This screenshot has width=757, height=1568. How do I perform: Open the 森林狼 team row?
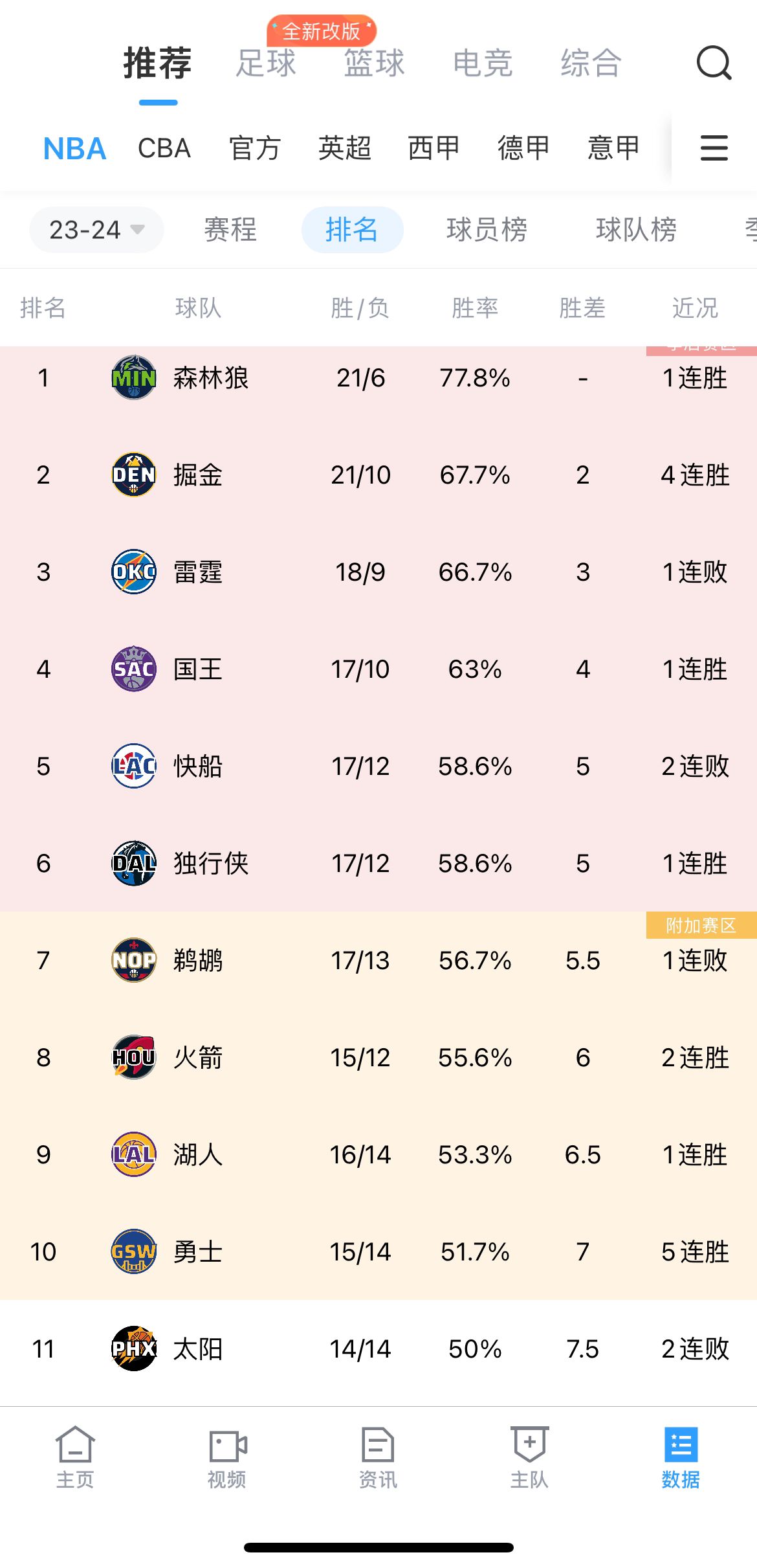(378, 378)
